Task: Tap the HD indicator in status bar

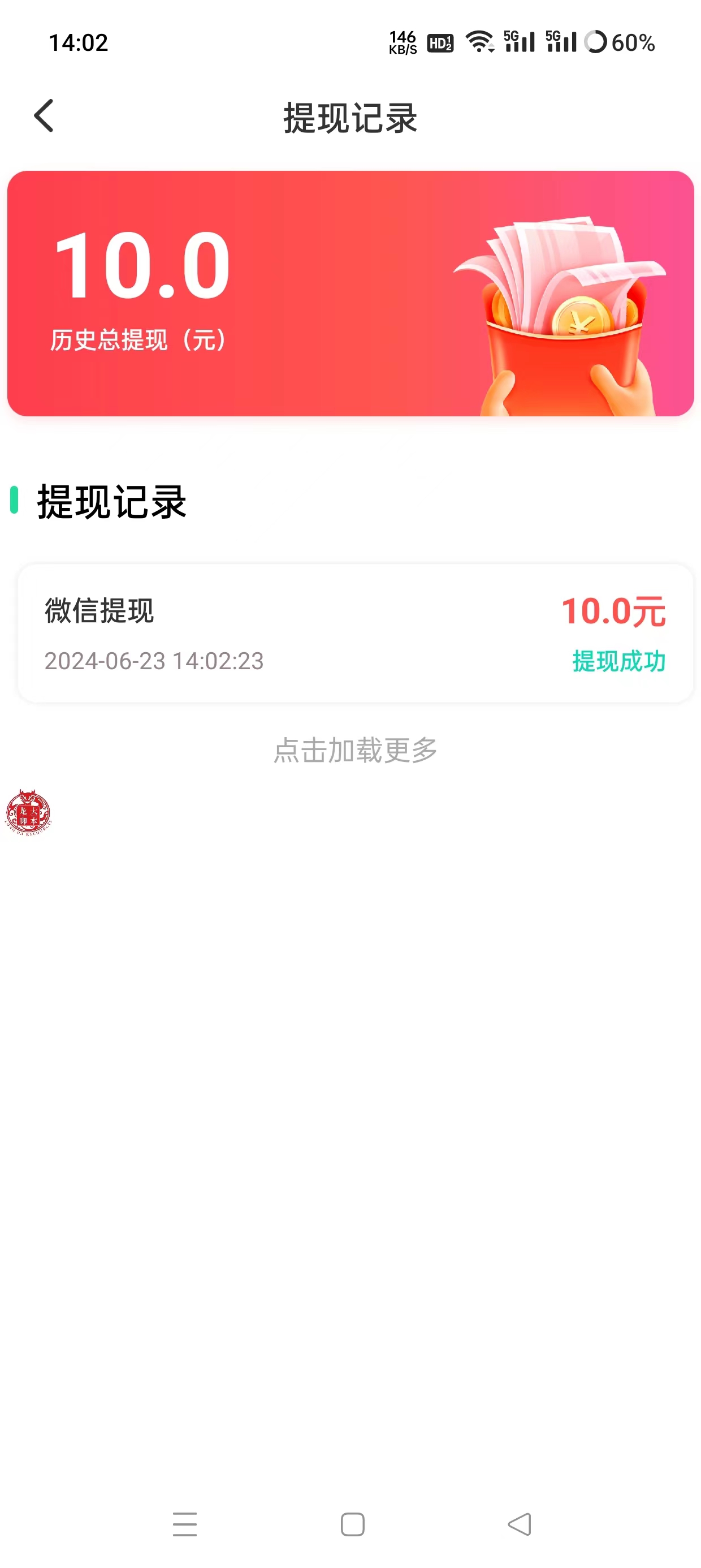Action: pyautogui.click(x=439, y=42)
